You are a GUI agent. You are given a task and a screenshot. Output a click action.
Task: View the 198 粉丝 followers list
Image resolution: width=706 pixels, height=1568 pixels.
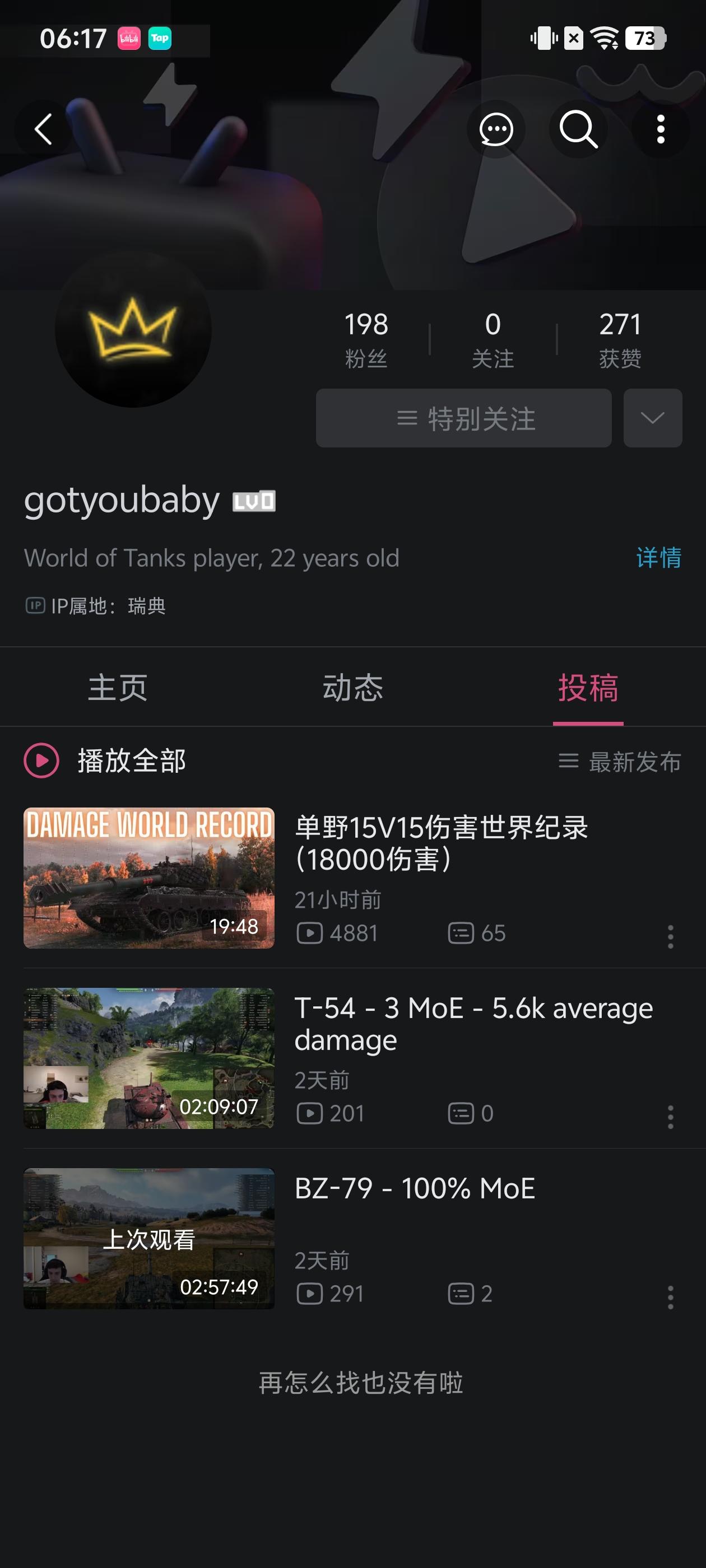[366, 340]
